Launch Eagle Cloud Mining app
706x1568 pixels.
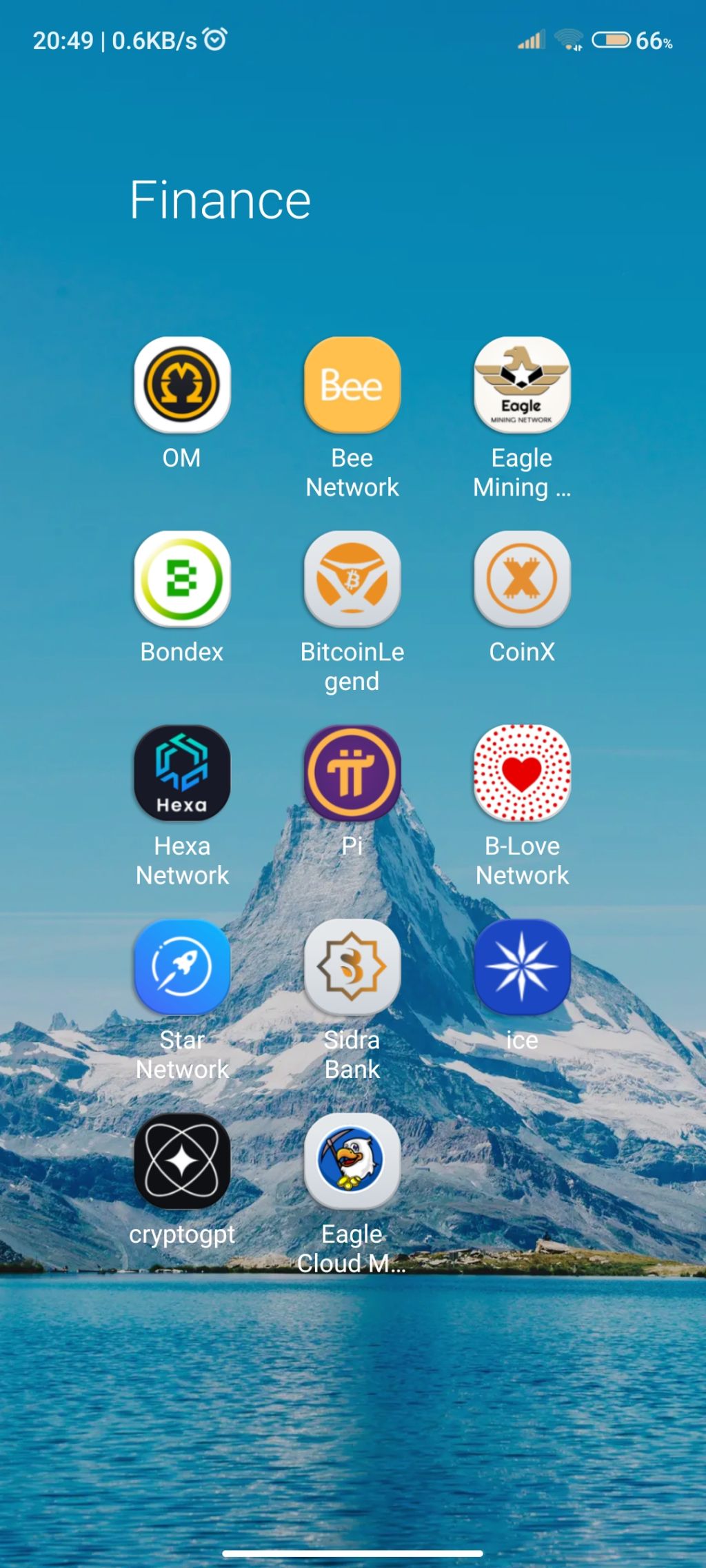[352, 1161]
